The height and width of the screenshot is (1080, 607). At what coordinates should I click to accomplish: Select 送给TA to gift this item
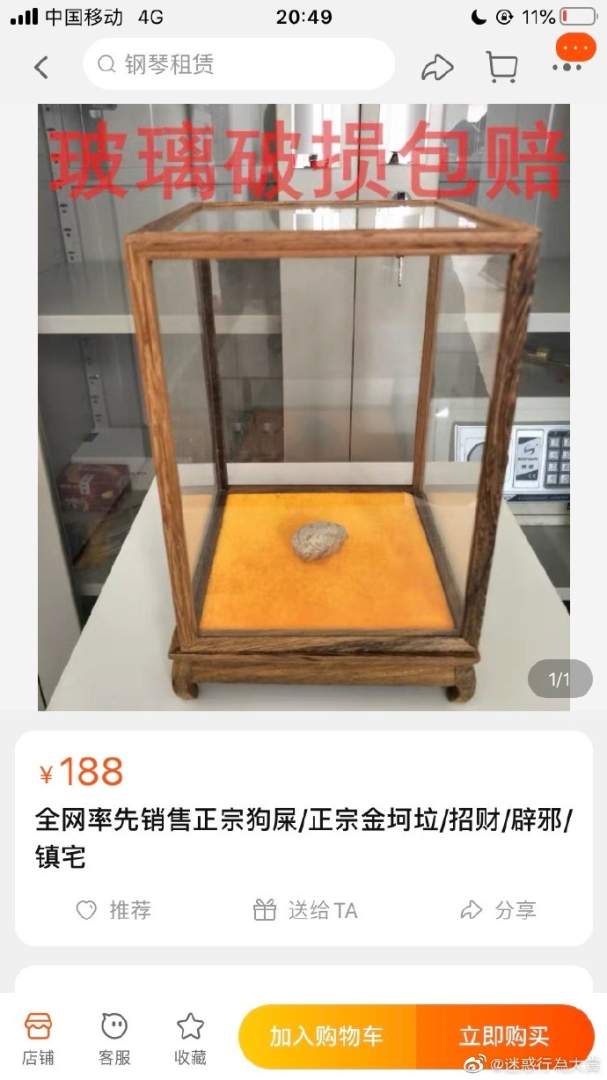point(305,910)
